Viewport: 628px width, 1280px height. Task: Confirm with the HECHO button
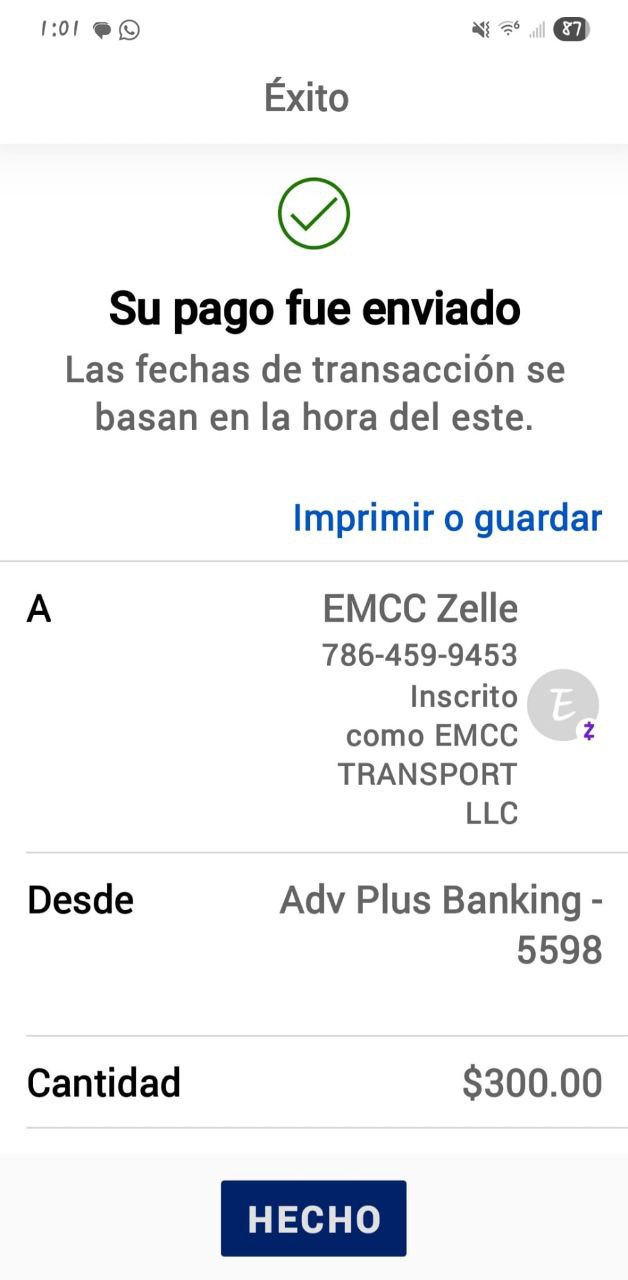coord(313,1218)
